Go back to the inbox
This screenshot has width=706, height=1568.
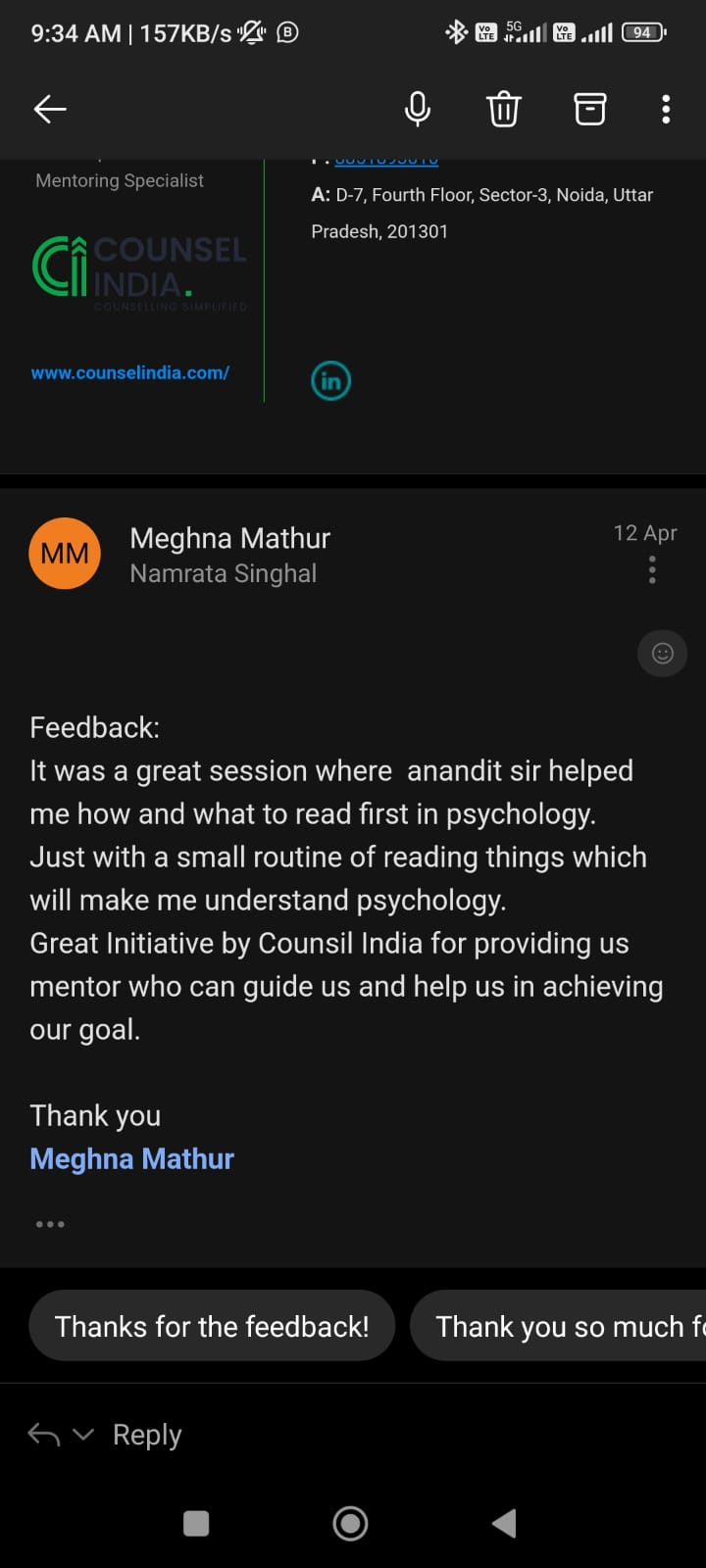coord(50,109)
